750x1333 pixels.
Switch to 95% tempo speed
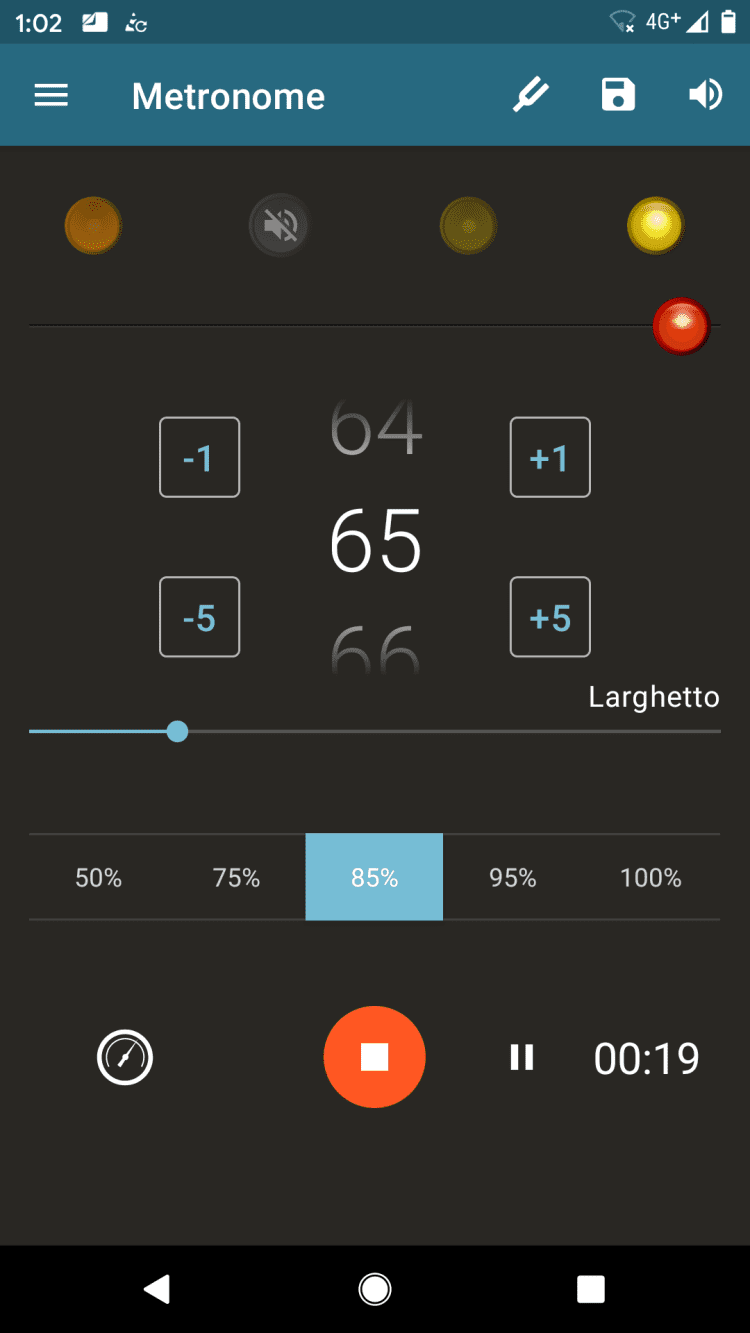[x=512, y=877]
